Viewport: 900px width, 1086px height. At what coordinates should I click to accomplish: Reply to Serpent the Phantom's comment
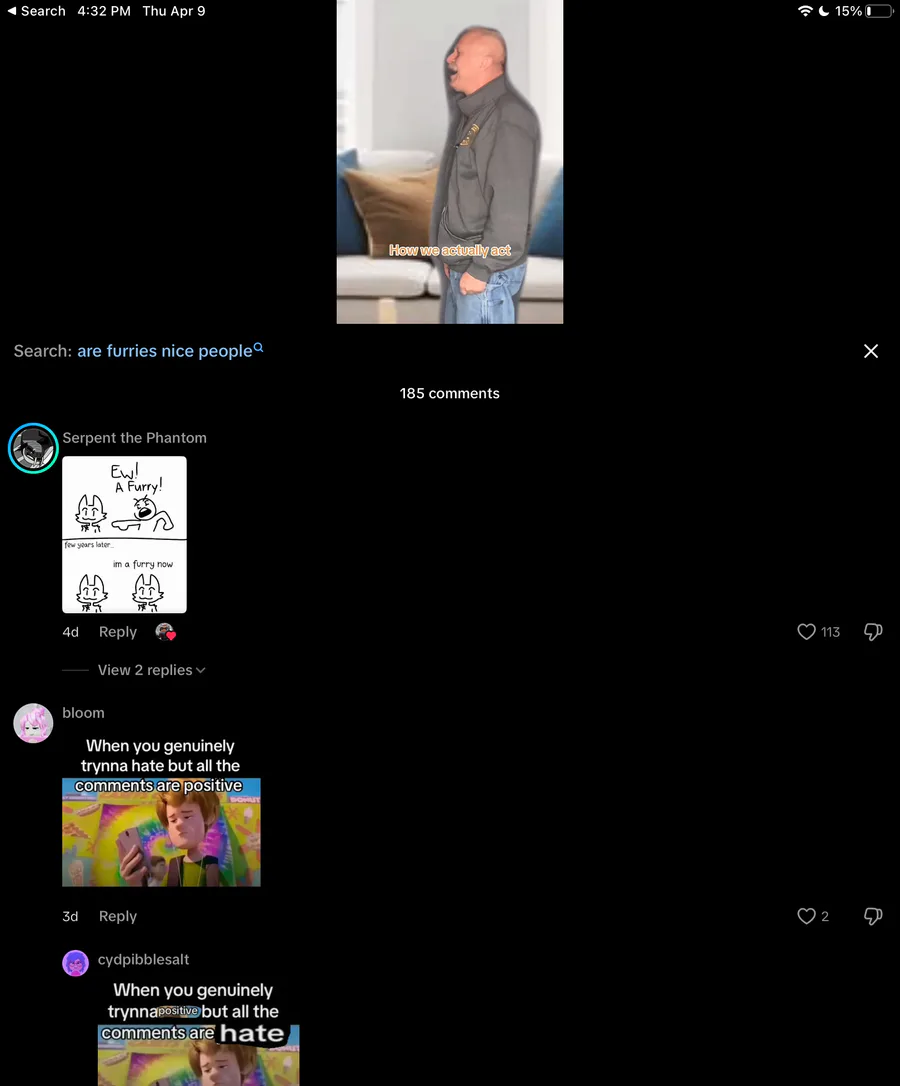pyautogui.click(x=118, y=632)
